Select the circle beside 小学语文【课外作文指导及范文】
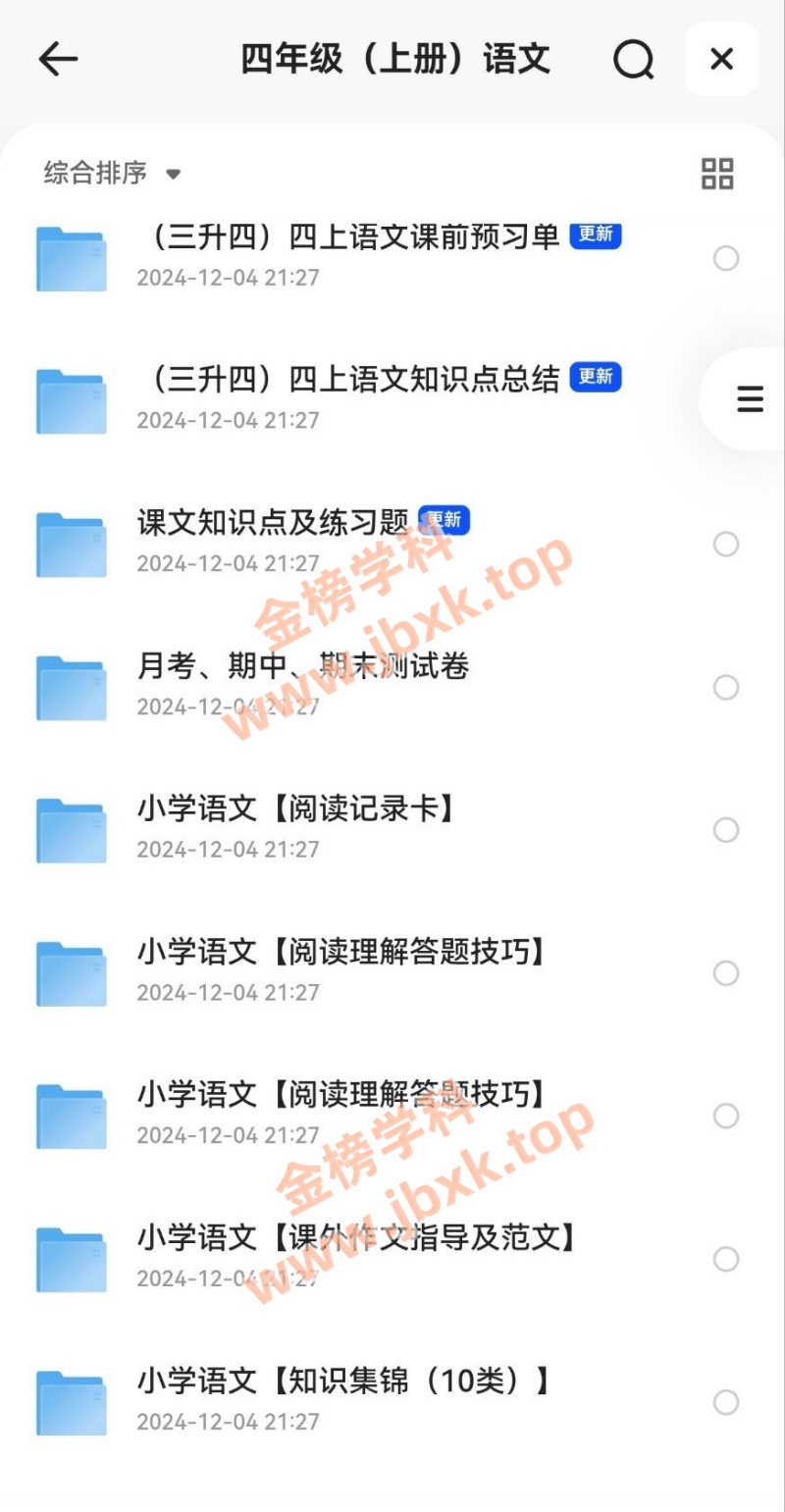This screenshot has height=1512, width=785. 727,1259
